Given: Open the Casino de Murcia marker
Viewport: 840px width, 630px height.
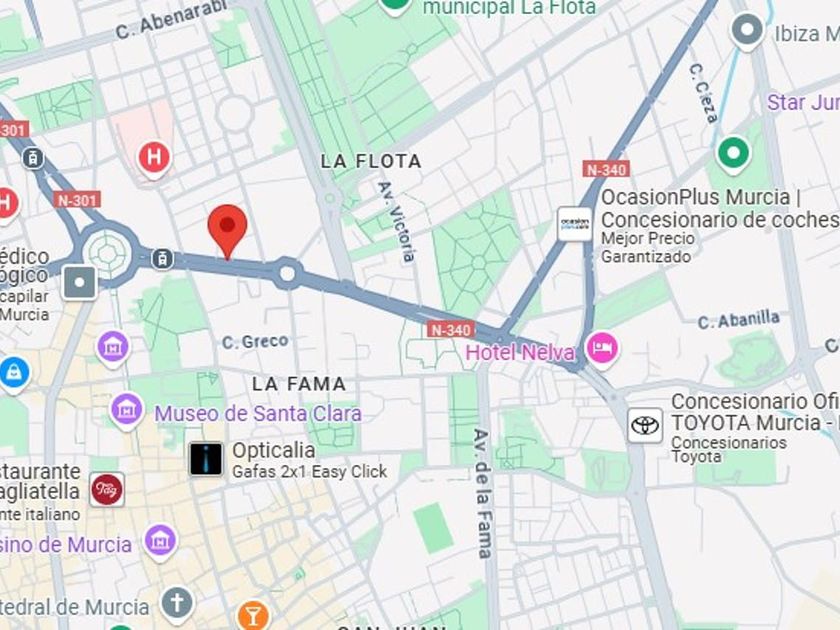Looking at the screenshot, I should click(x=160, y=542).
